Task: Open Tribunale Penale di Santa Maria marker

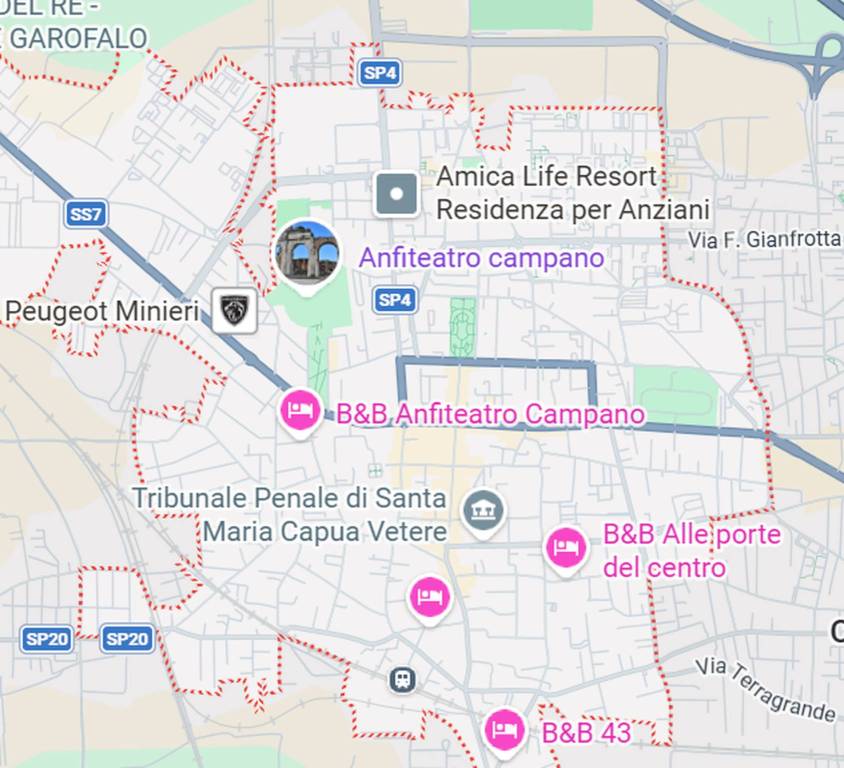Action: point(484,511)
